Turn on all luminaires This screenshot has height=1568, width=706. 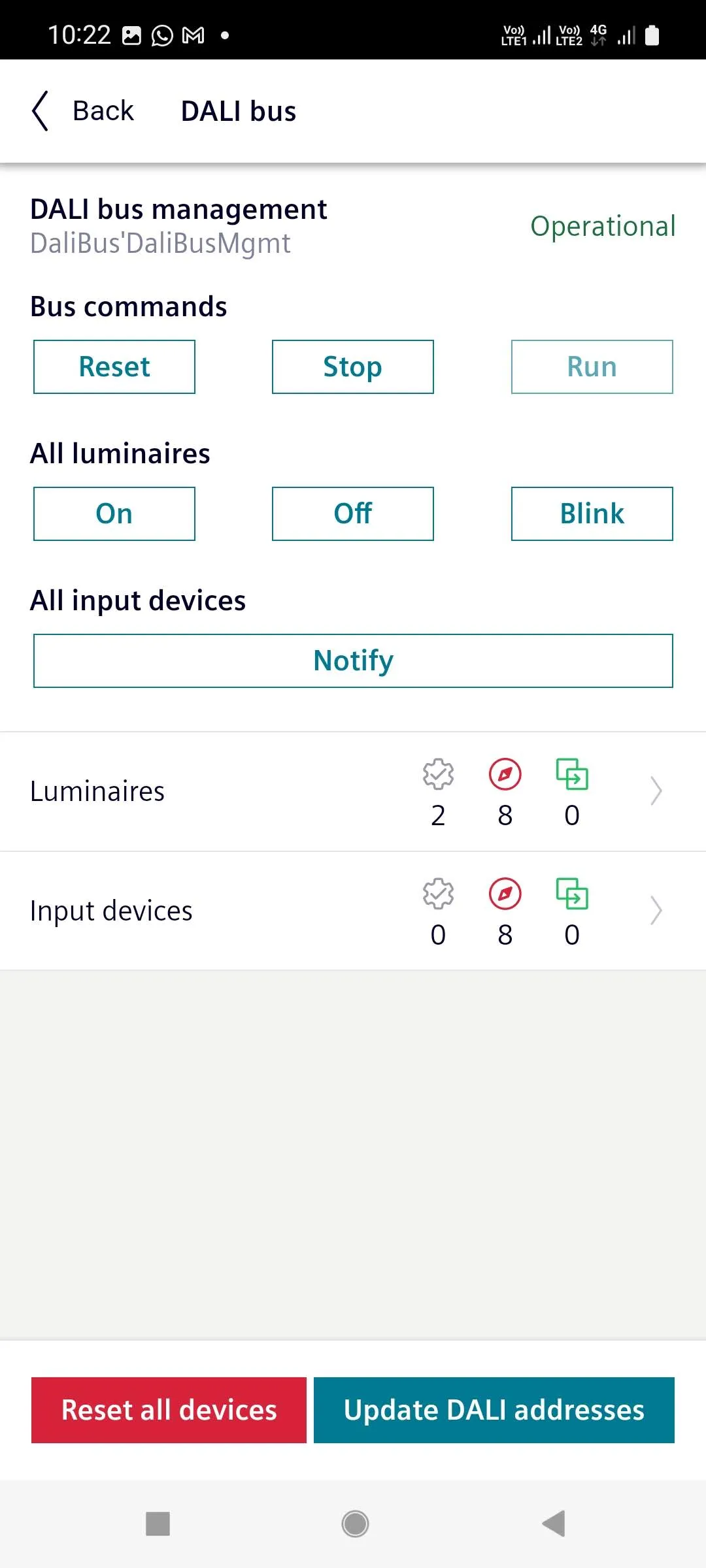click(x=114, y=514)
